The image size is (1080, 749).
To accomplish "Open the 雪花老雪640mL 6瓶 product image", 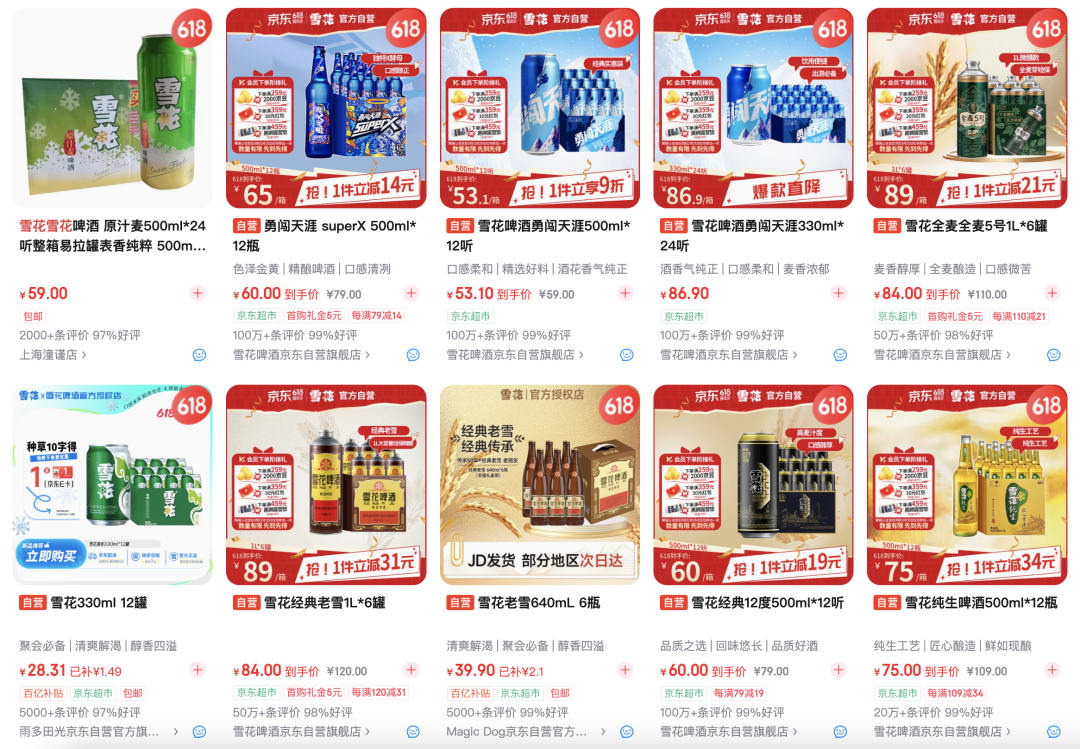I will 539,485.
